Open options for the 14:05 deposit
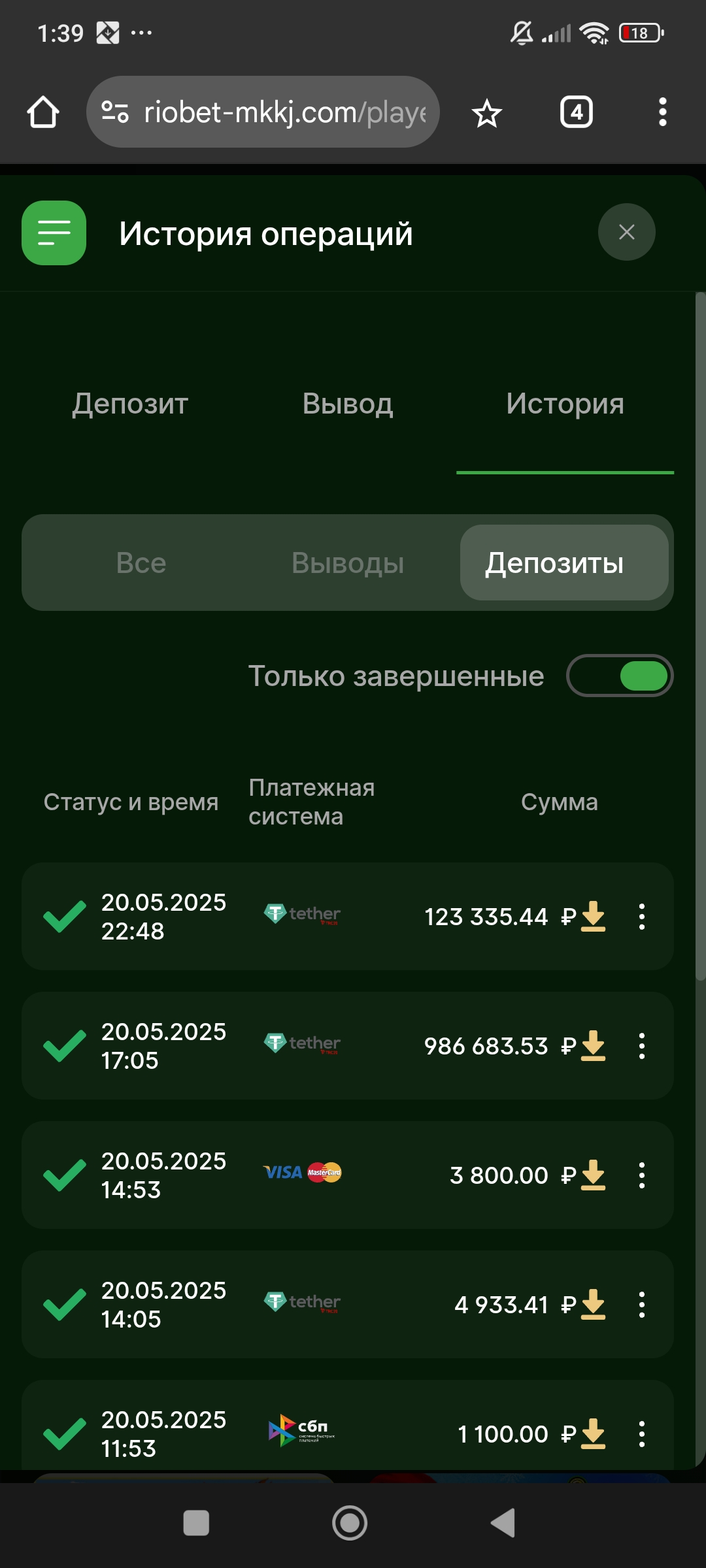The image size is (706, 1568). point(642,1305)
